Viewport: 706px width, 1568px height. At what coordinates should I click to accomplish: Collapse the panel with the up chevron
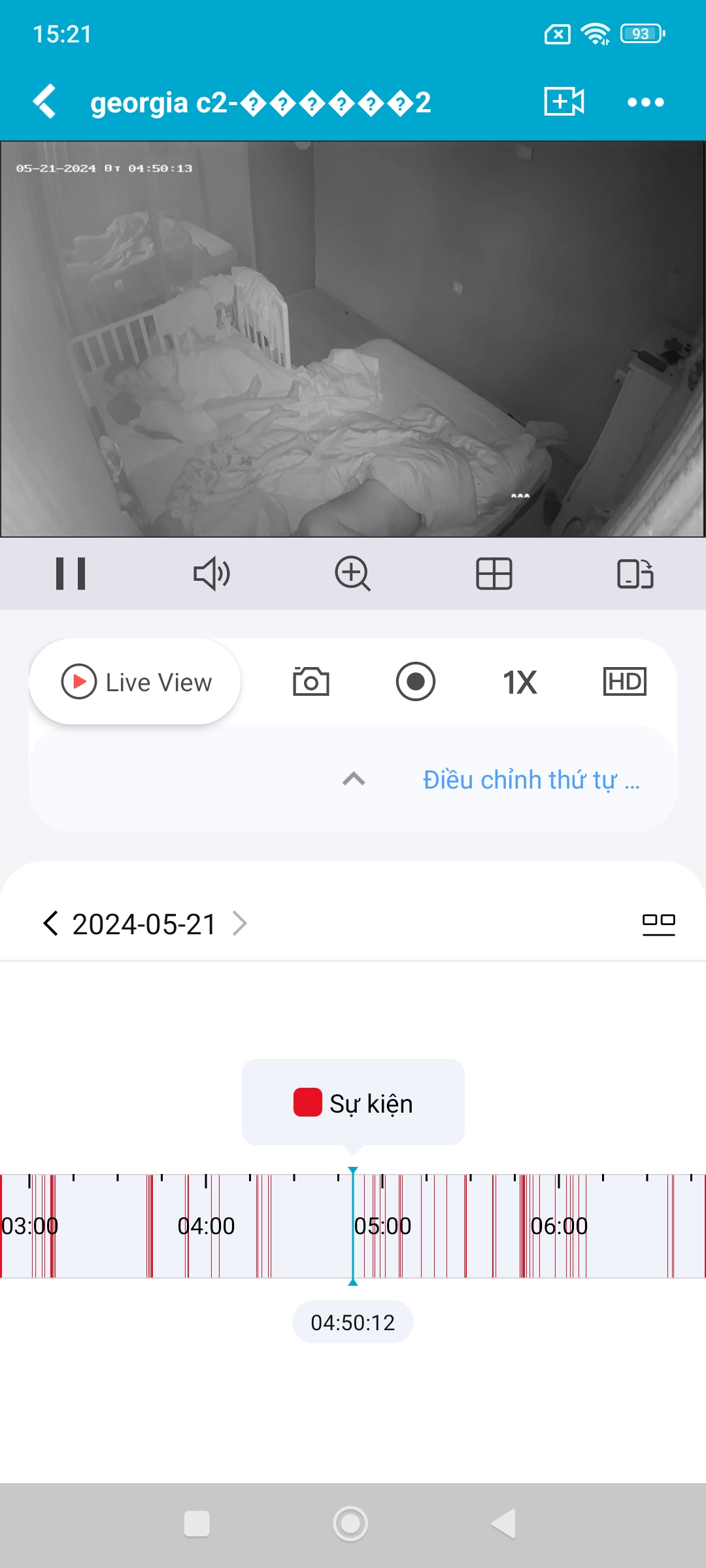(x=354, y=779)
